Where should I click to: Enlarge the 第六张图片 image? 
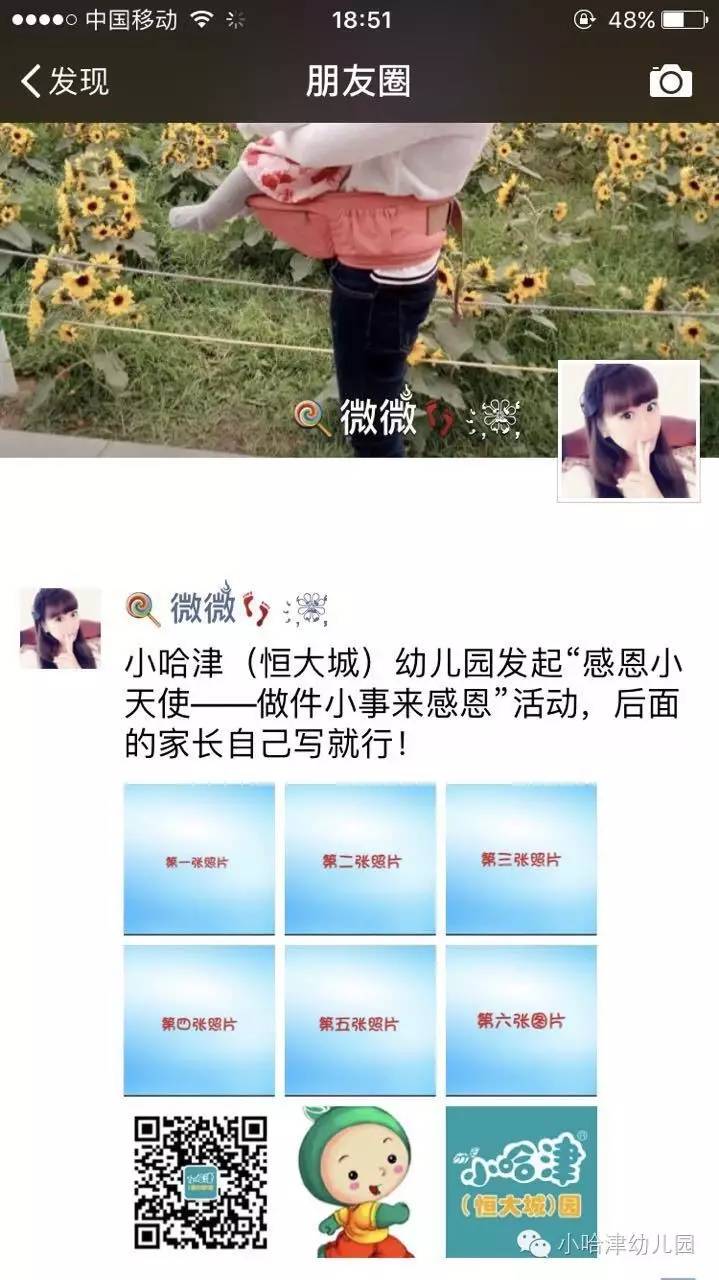click(521, 1020)
